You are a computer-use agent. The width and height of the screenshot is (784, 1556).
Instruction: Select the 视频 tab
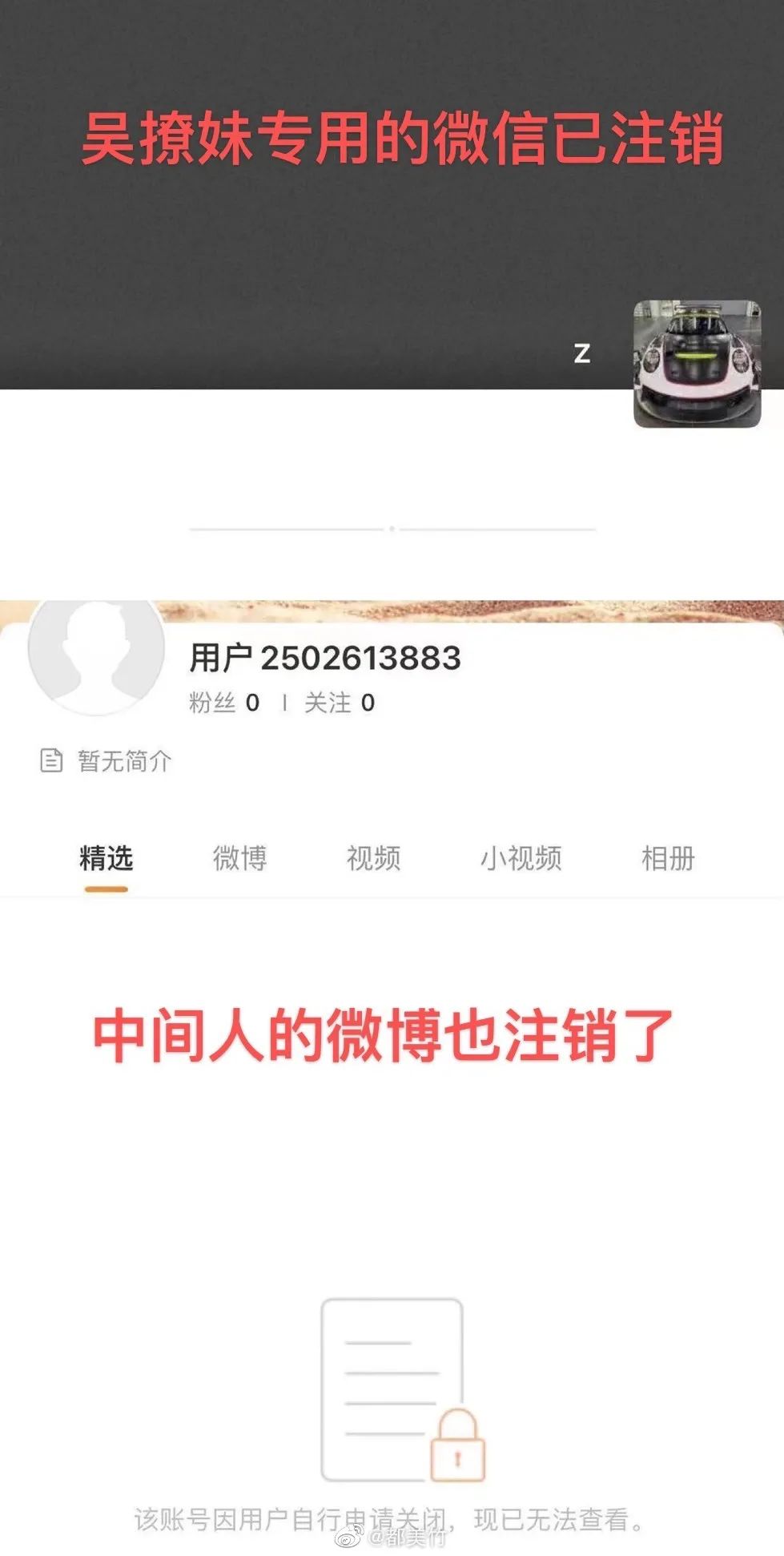tap(373, 857)
